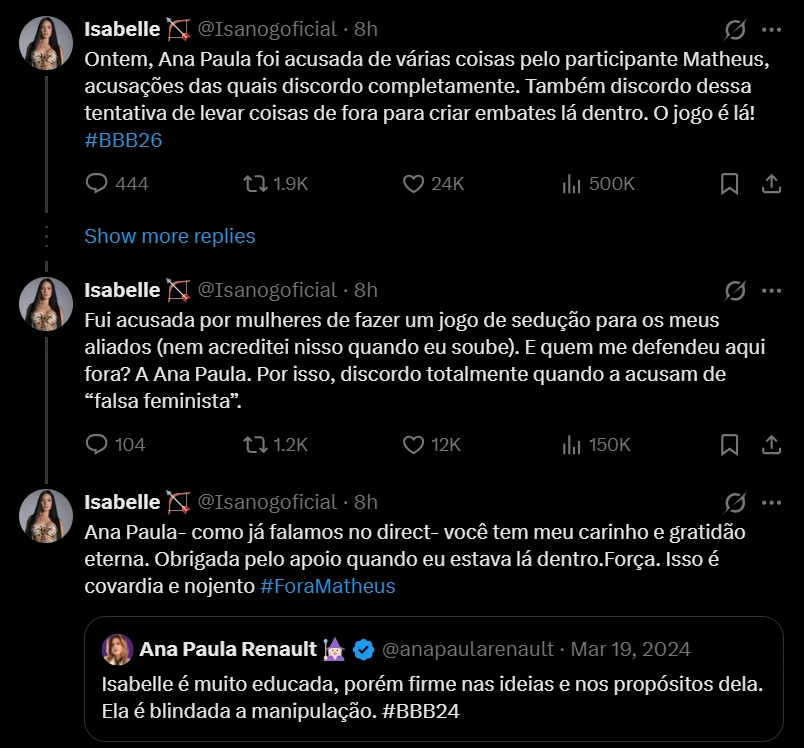Viewport: 804px width, 748px height.
Task: Open overflow menu on the first Isabelle tweet
Action: 771,29
